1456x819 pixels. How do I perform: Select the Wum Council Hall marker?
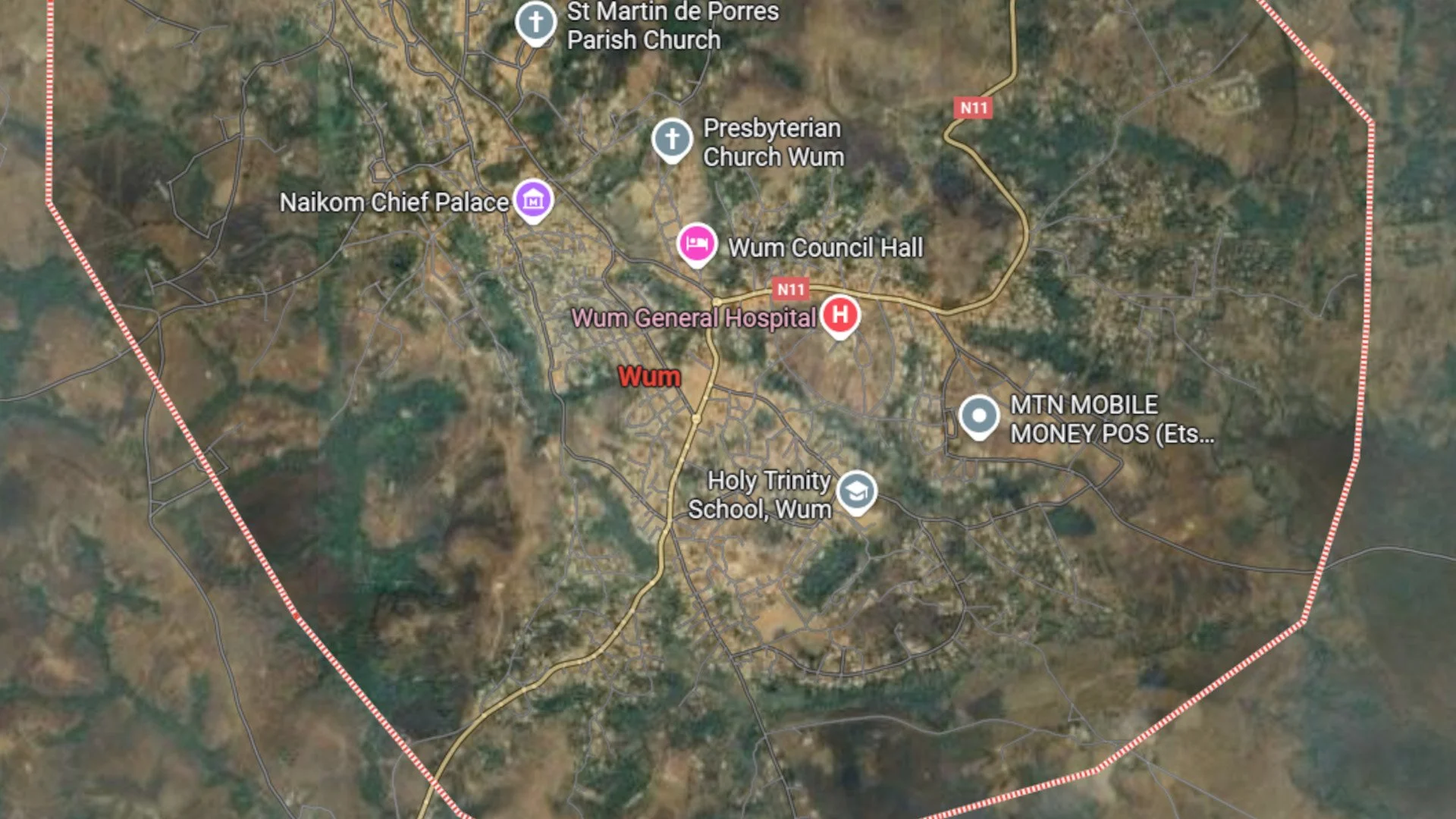(697, 245)
